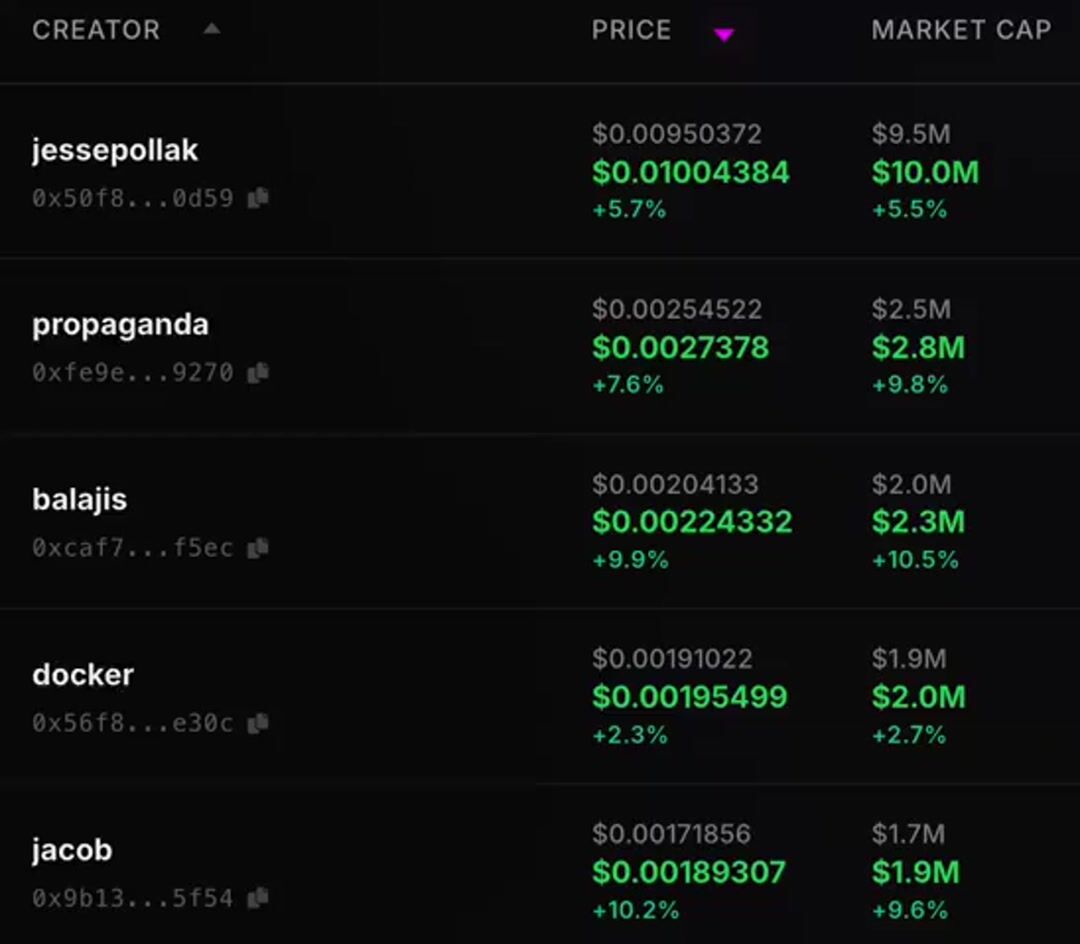Copy balajis address 0xcaf7...f5ec
The height and width of the screenshot is (944, 1080).
pyautogui.click(x=258, y=548)
